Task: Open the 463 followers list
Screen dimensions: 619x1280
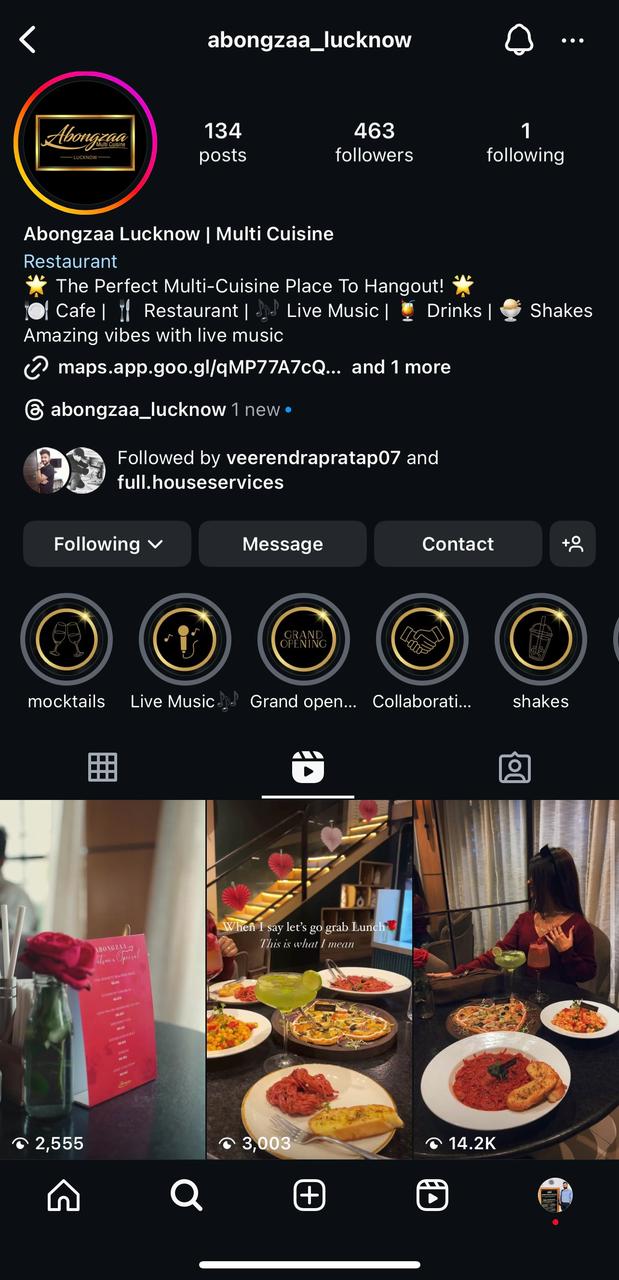Action: [374, 142]
